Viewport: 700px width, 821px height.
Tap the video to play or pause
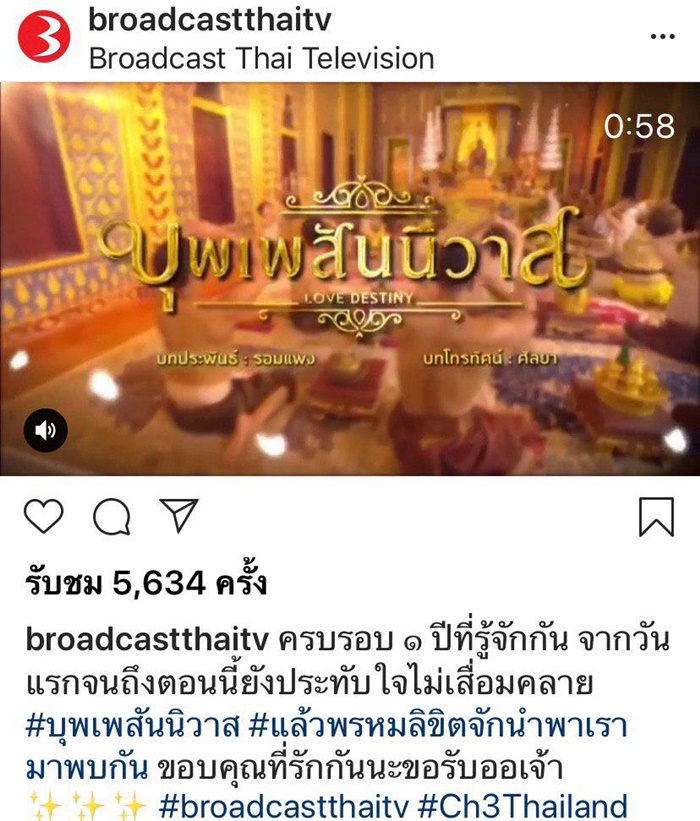(x=350, y=280)
